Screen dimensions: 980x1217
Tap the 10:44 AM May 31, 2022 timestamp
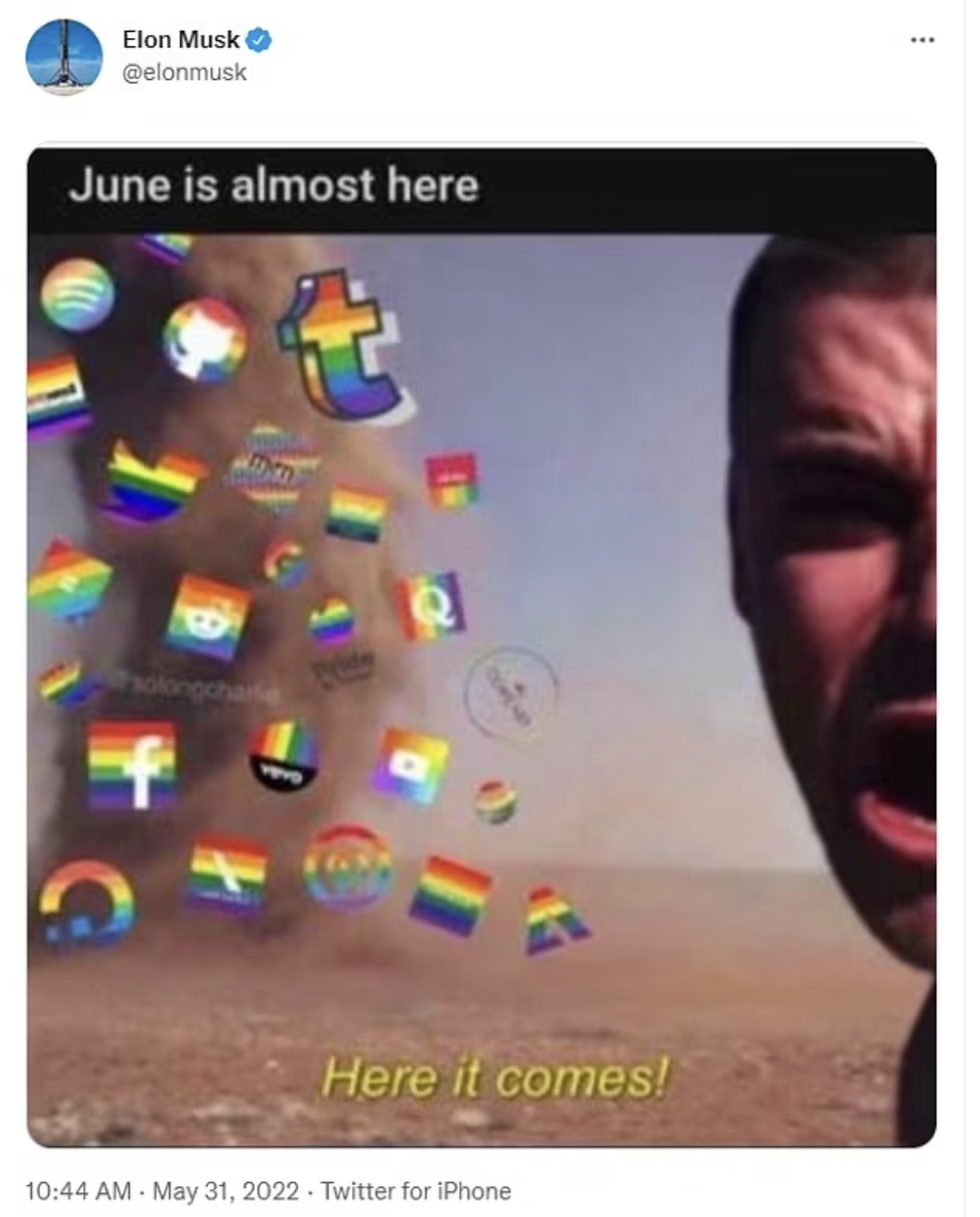click(162, 1191)
